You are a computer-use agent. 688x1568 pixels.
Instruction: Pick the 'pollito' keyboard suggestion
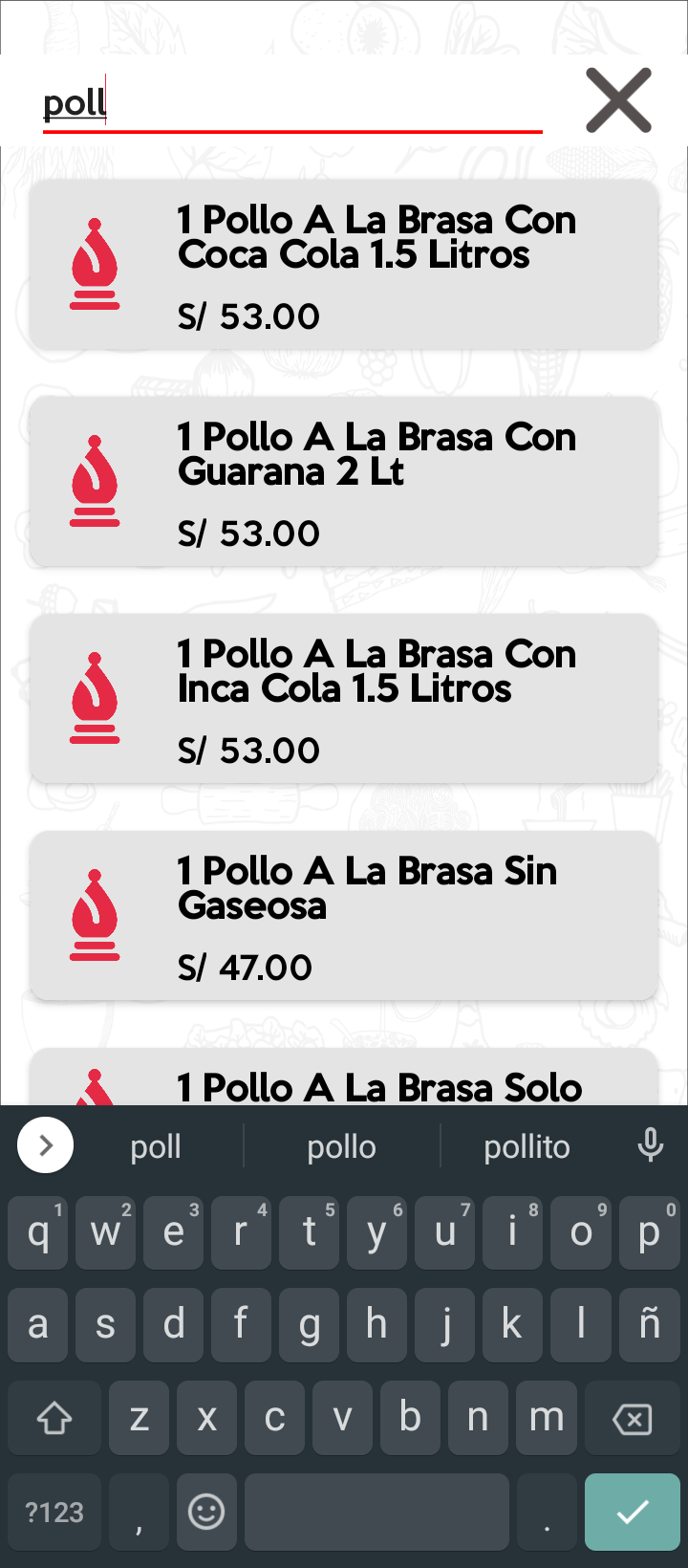[527, 1146]
